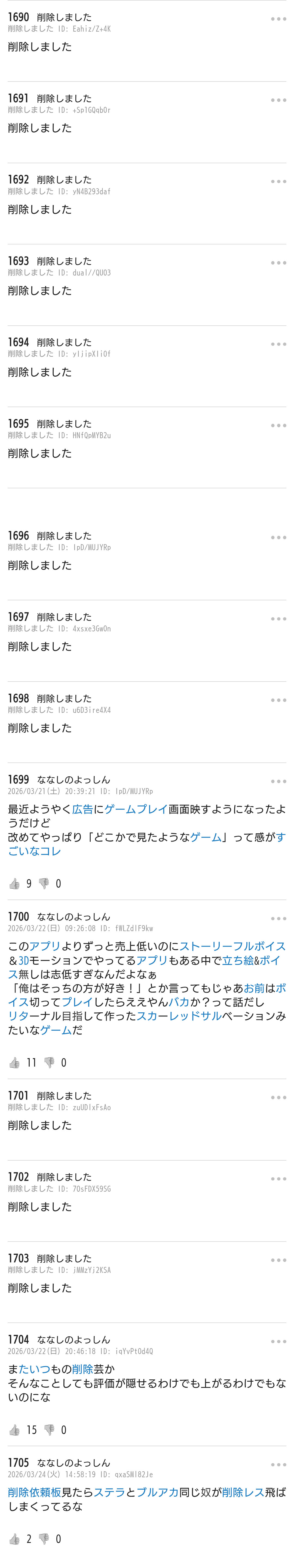Open the 削除依頼板 link in post 1705
294x1568 pixels.
pos(35,1493)
